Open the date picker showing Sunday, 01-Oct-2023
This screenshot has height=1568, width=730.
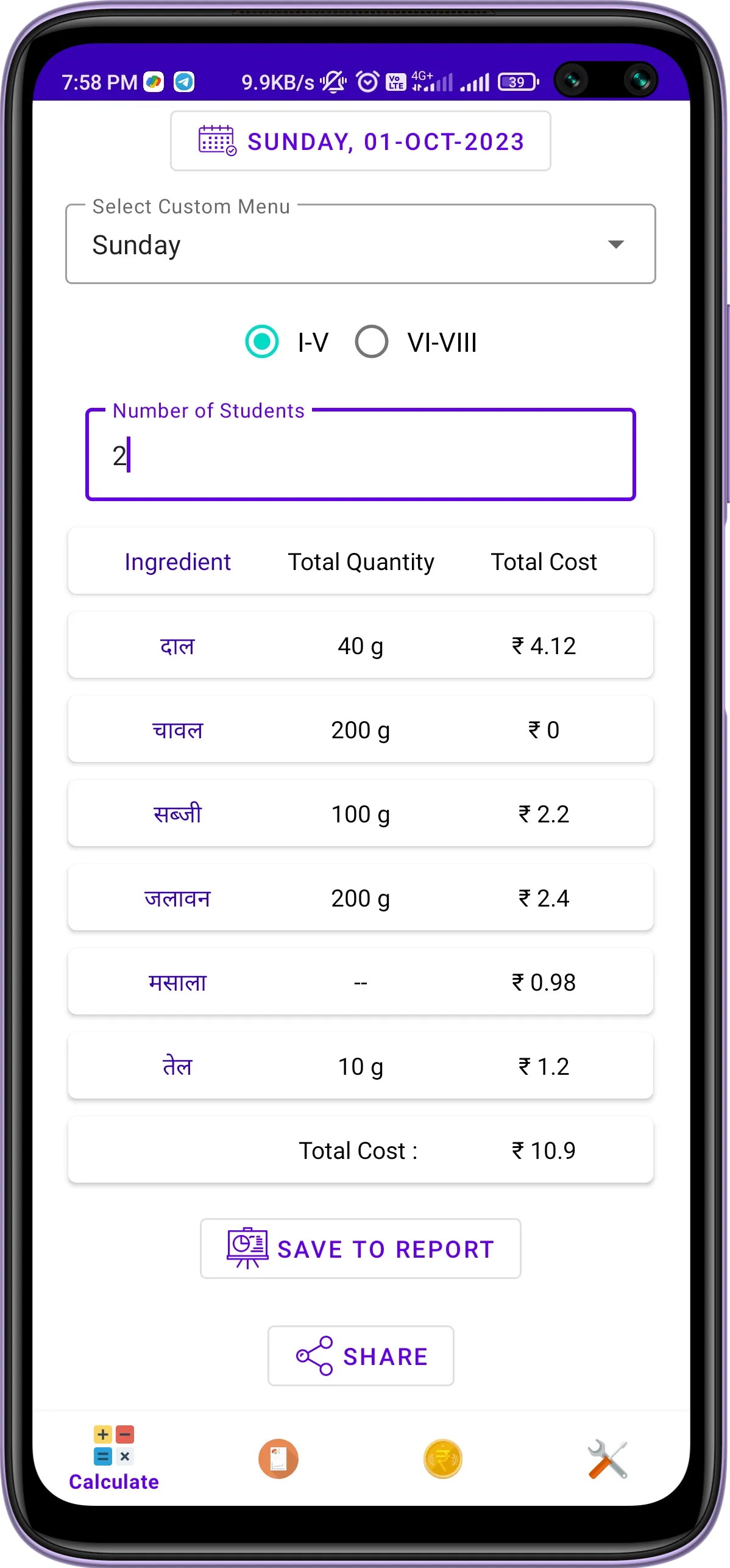(361, 141)
